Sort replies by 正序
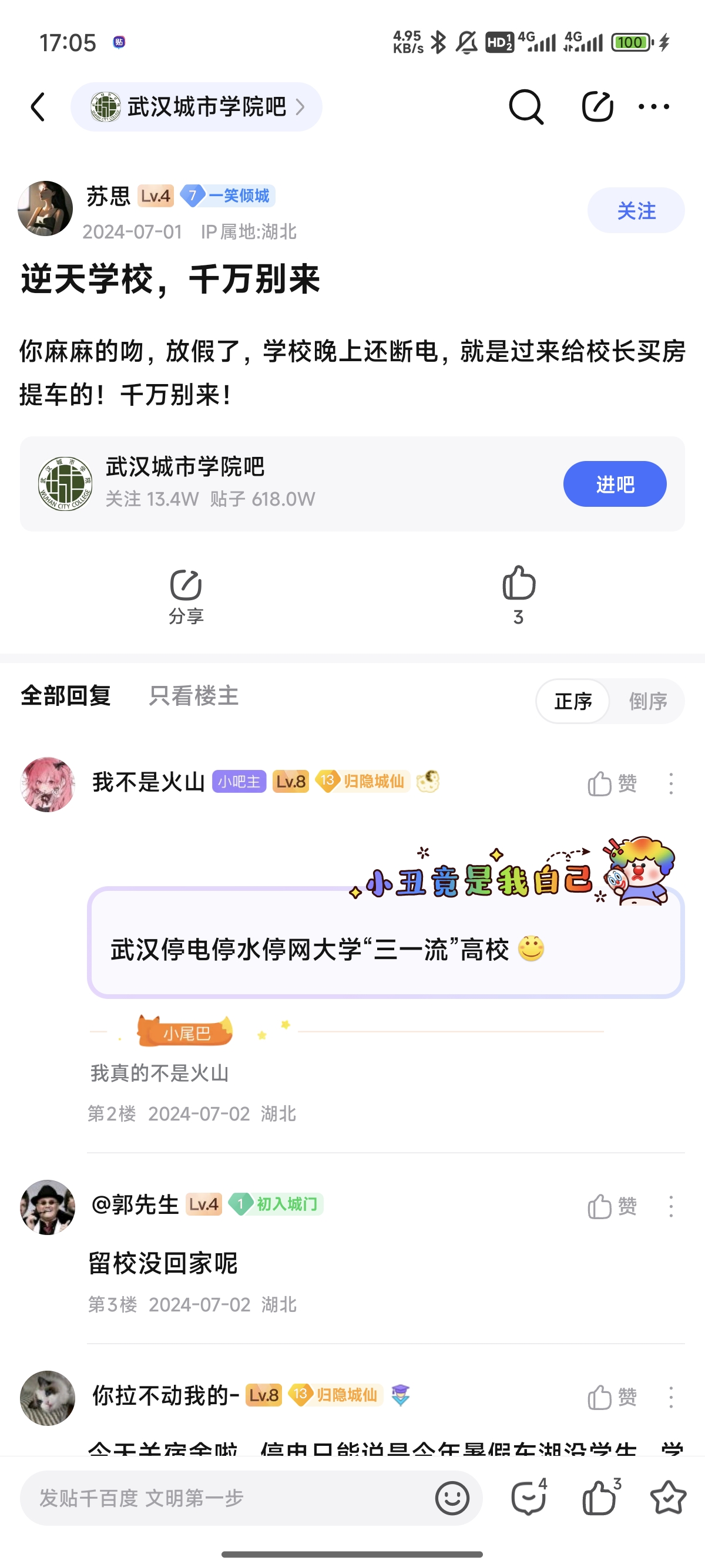This screenshot has width=705, height=1568. (573, 701)
